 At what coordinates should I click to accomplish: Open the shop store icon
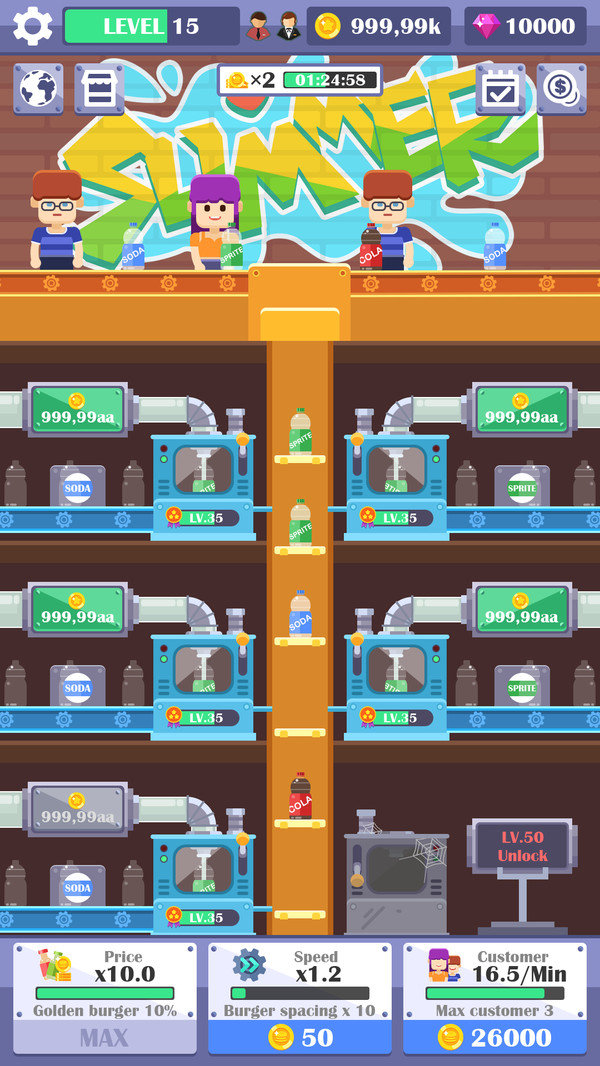99,89
